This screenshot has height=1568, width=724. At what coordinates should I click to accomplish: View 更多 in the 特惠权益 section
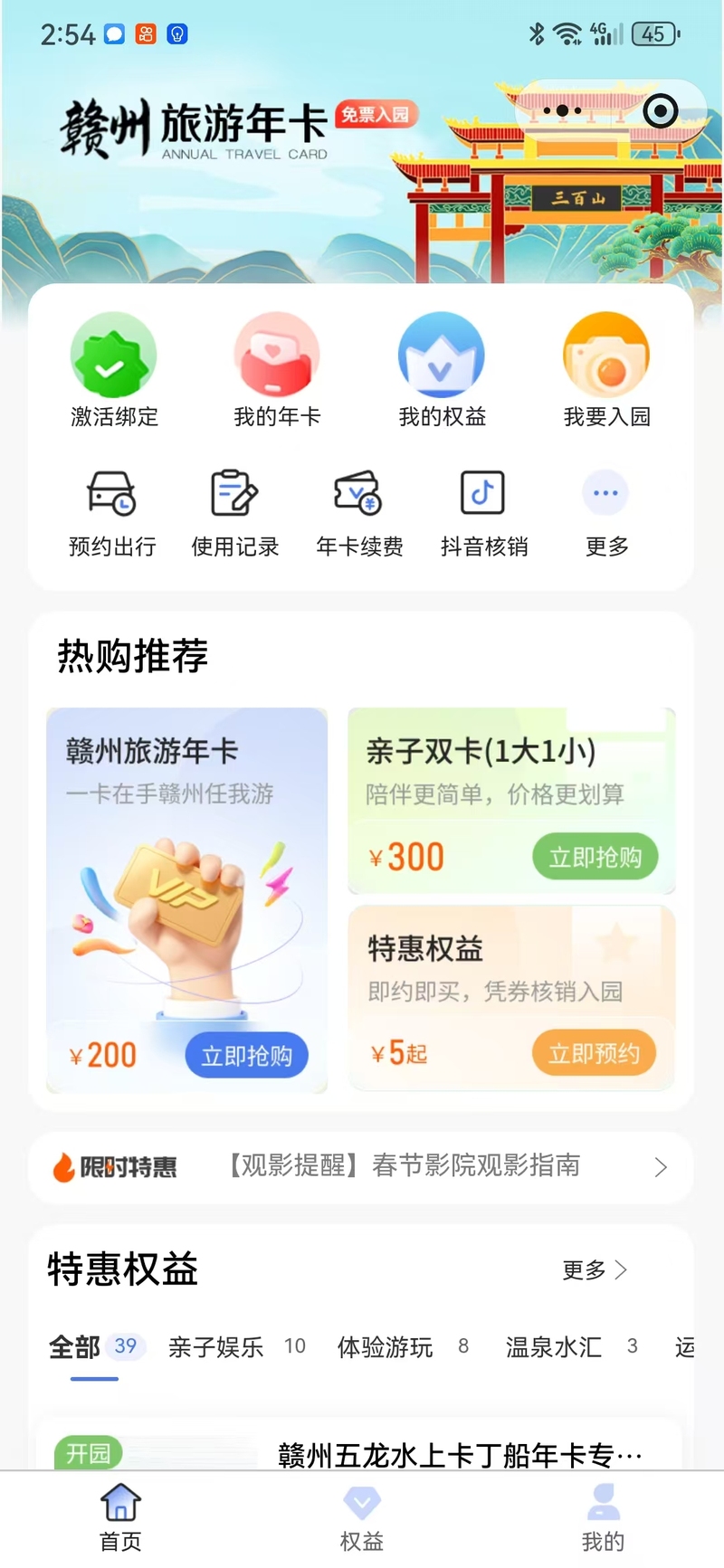(595, 1270)
